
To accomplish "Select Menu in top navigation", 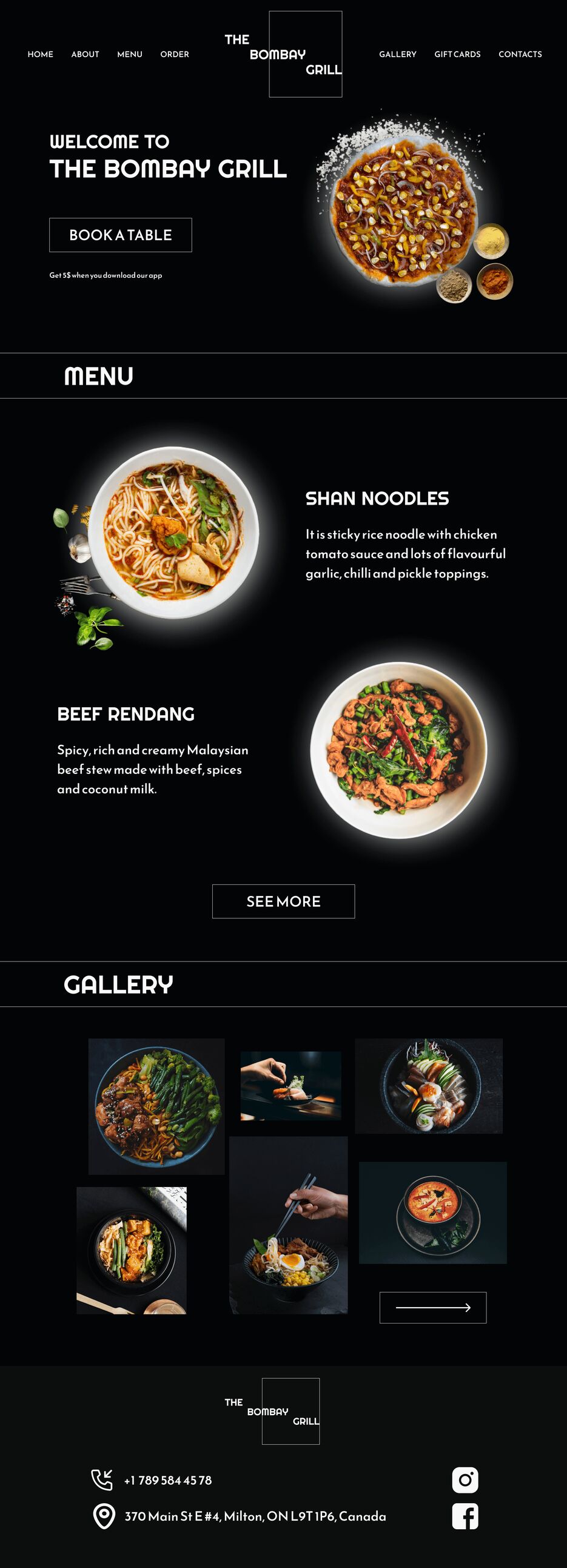I will point(130,54).
